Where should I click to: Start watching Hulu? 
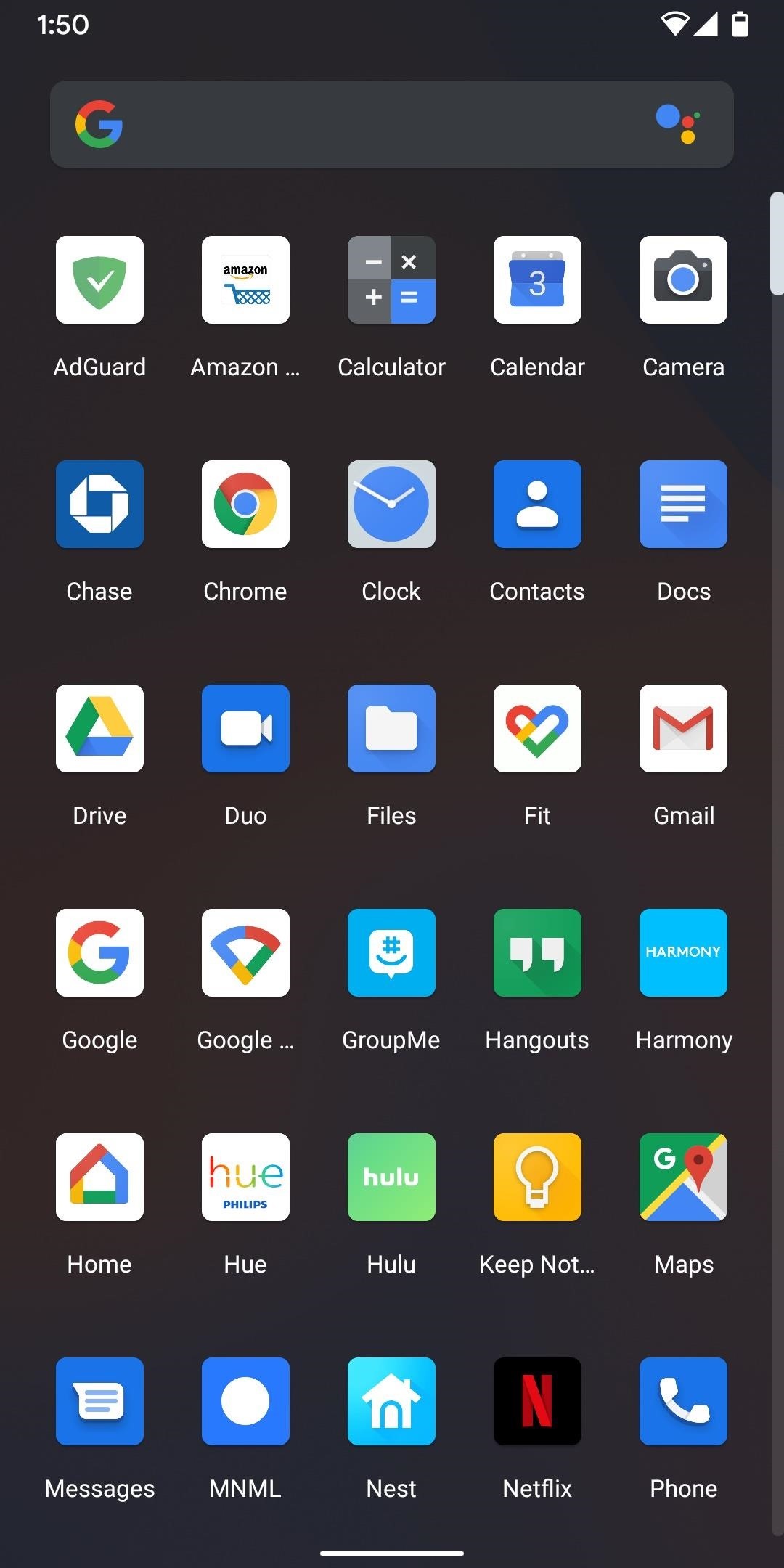[x=391, y=1177]
